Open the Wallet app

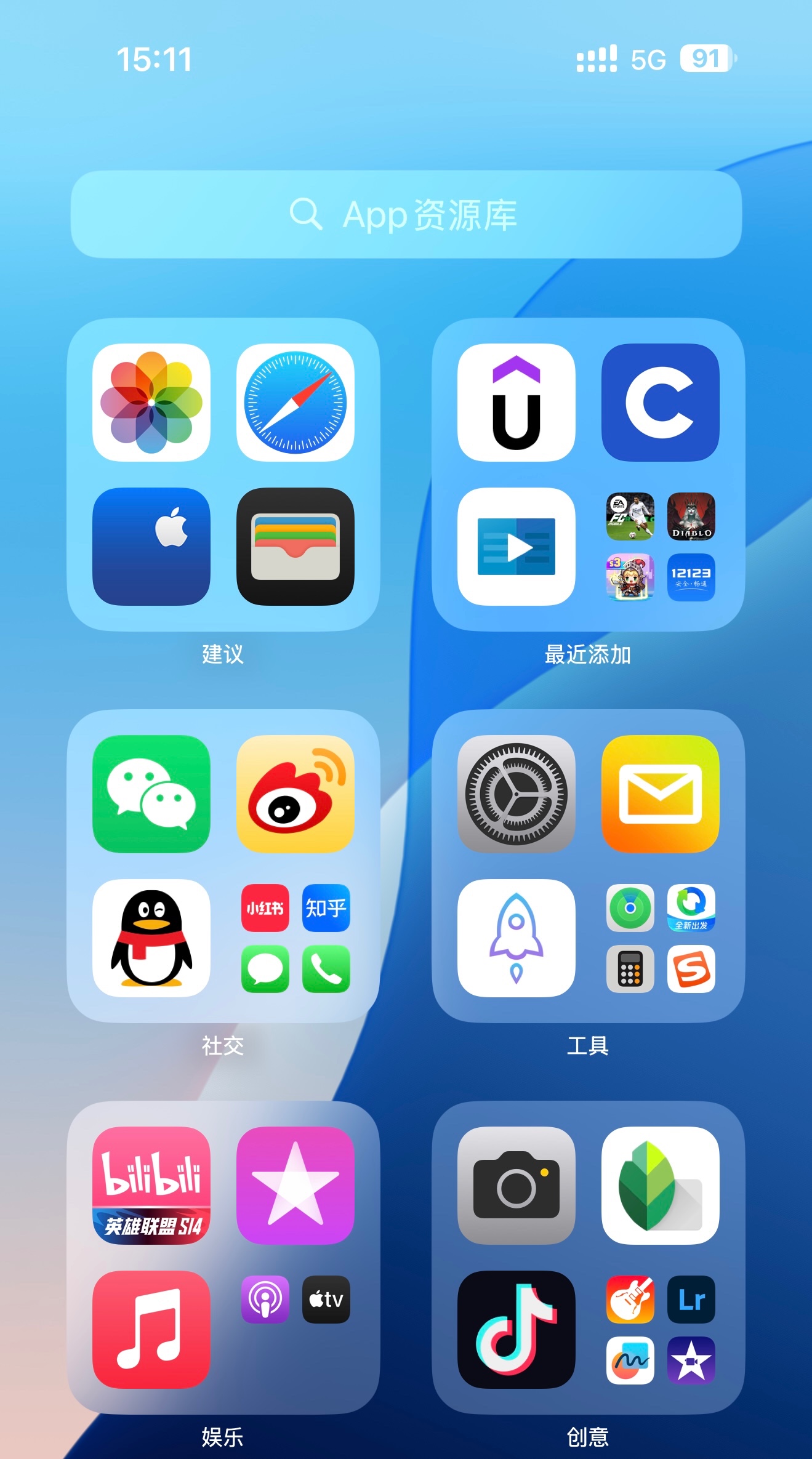(x=295, y=547)
